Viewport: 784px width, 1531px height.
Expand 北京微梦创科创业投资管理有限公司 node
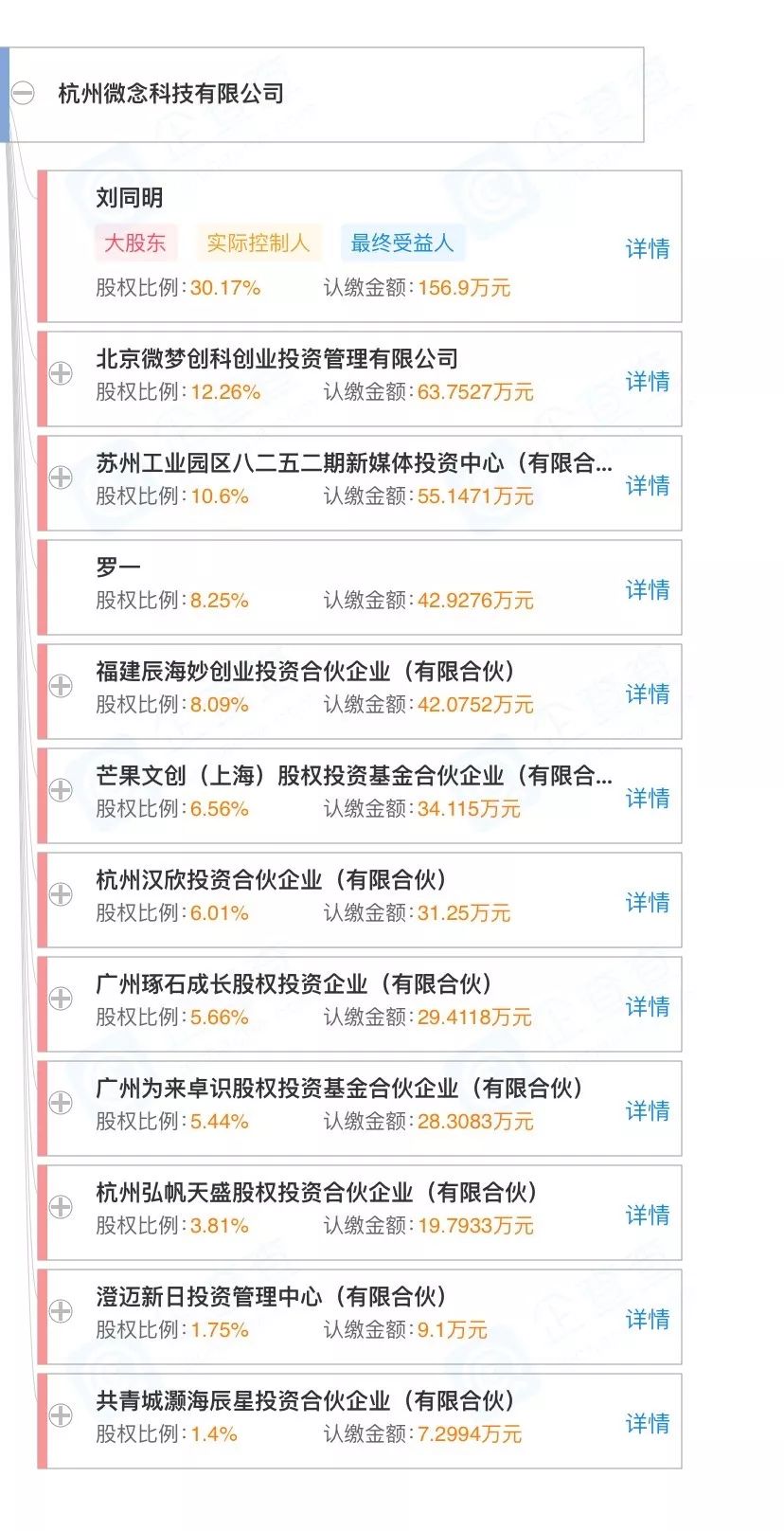point(61,373)
